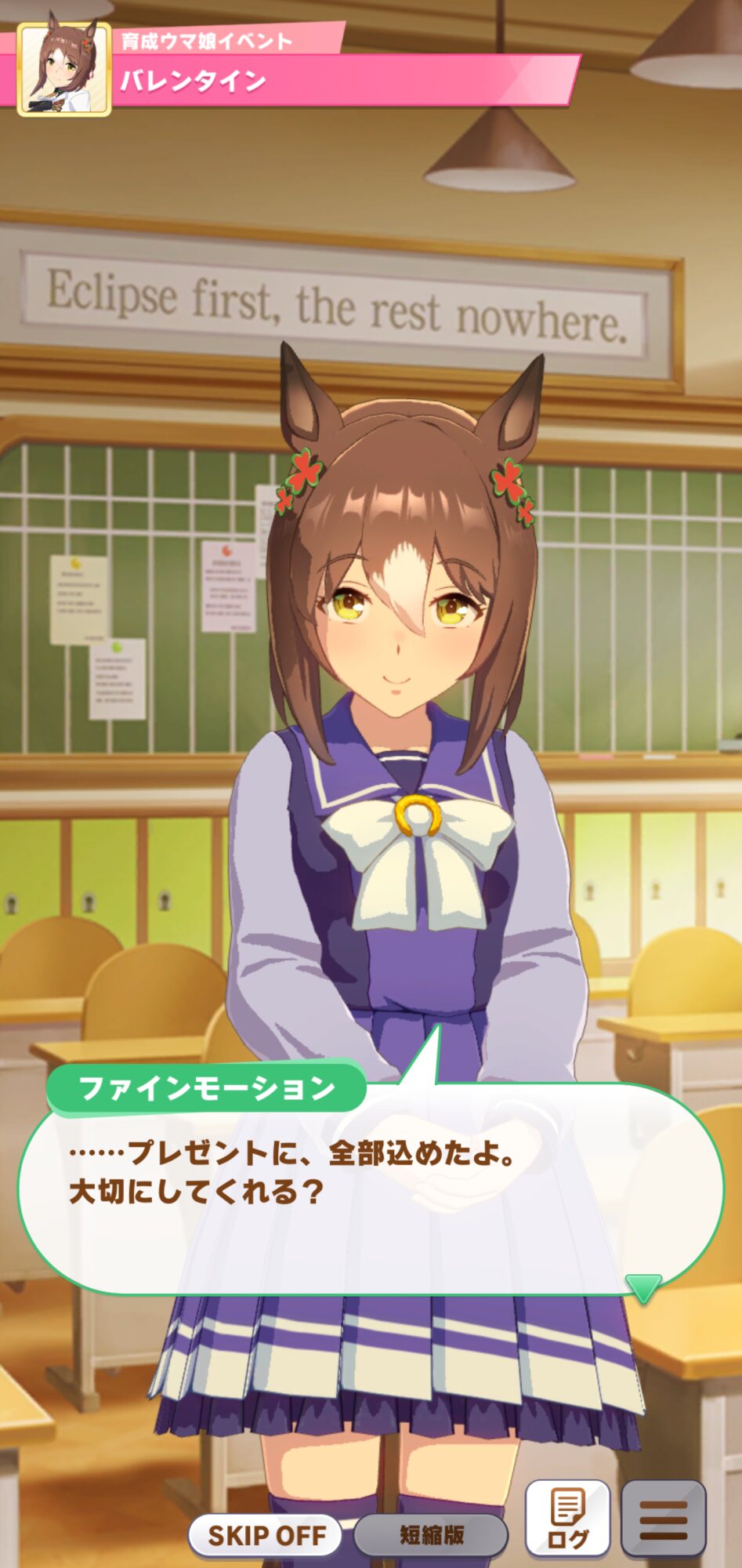Advance the dialogue with the green arrow
Screen dimensions: 742x1568
(643, 1287)
